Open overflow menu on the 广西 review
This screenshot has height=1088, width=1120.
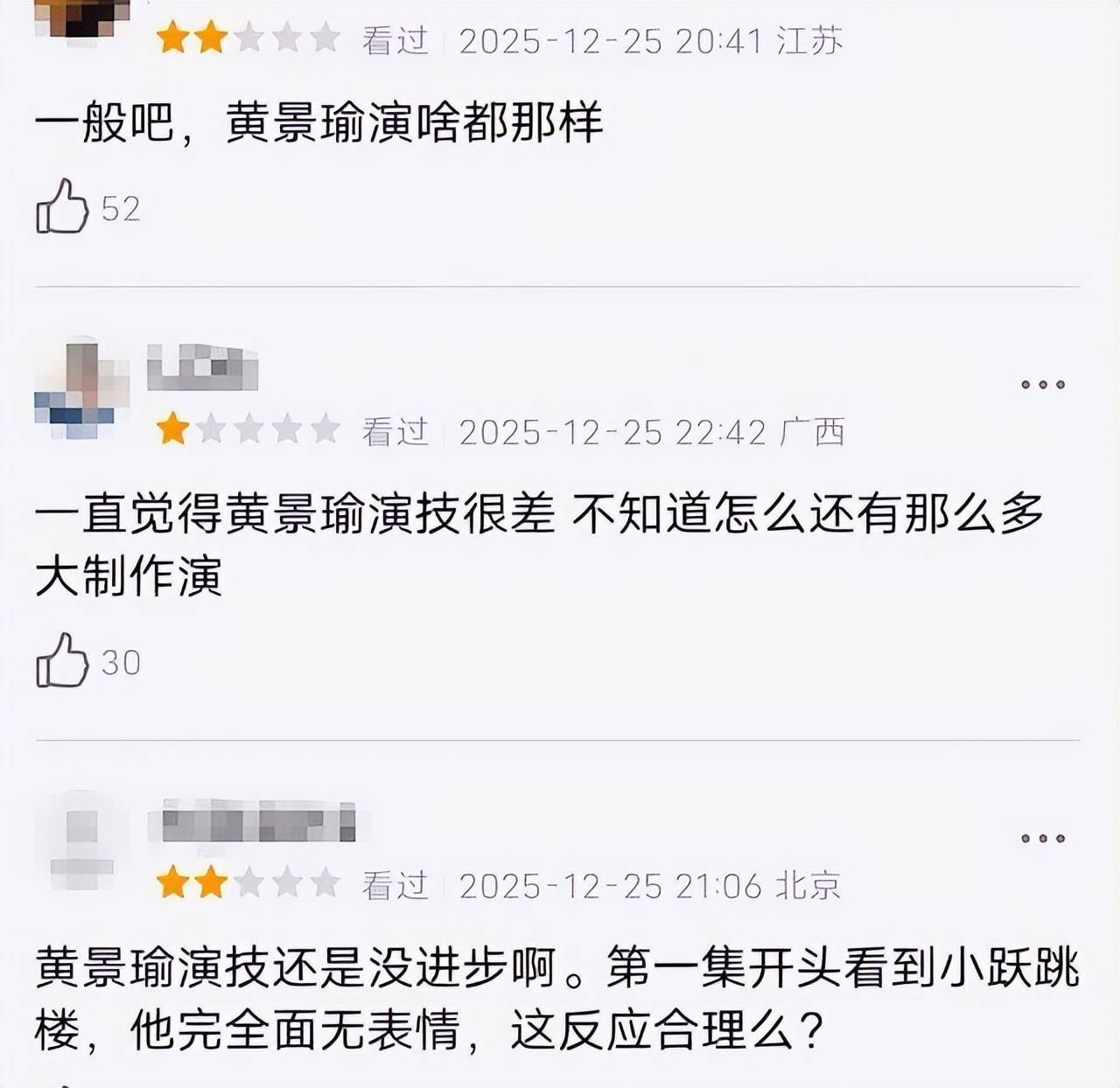click(1042, 385)
